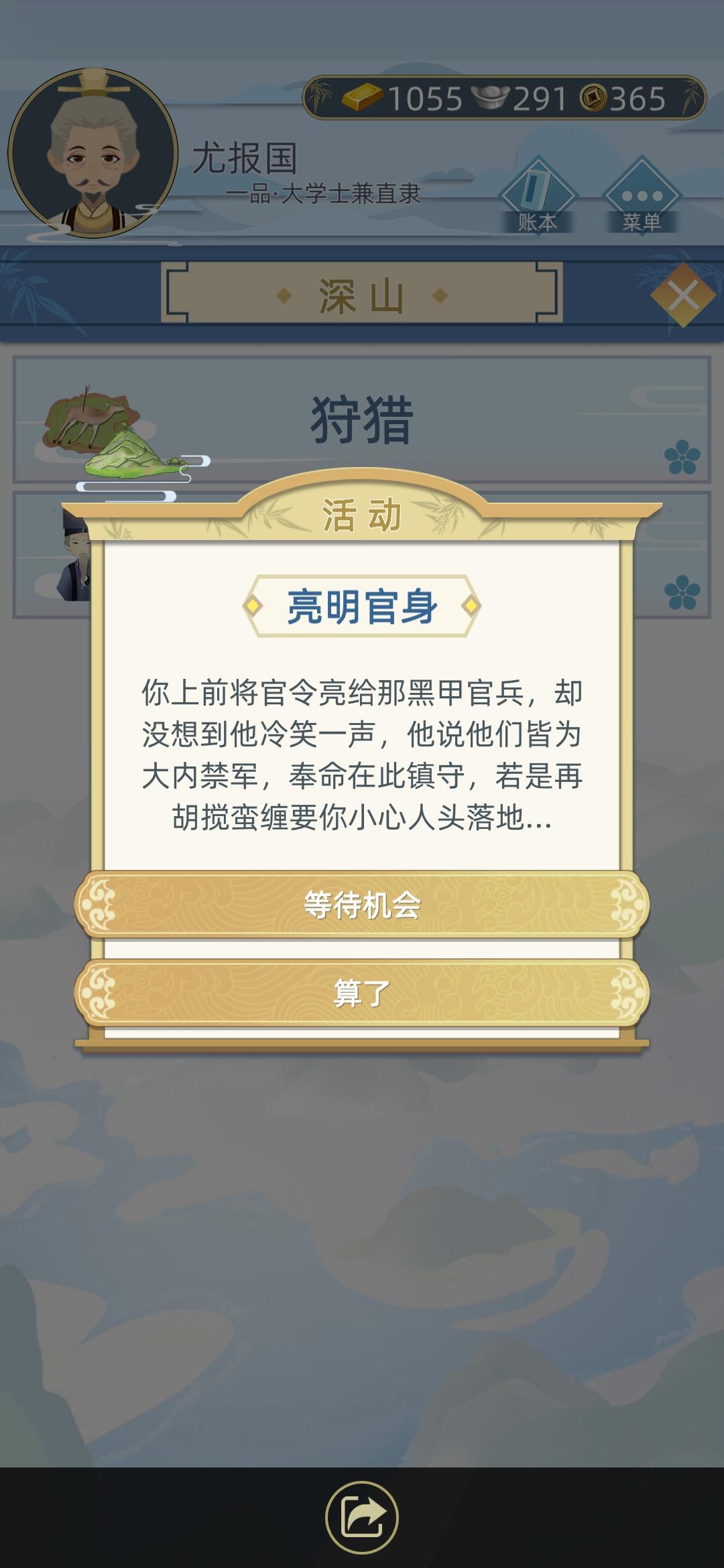This screenshot has width=724, height=1568.
Task: Tap the 活动 header on the dialog scroll
Action: 362,515
